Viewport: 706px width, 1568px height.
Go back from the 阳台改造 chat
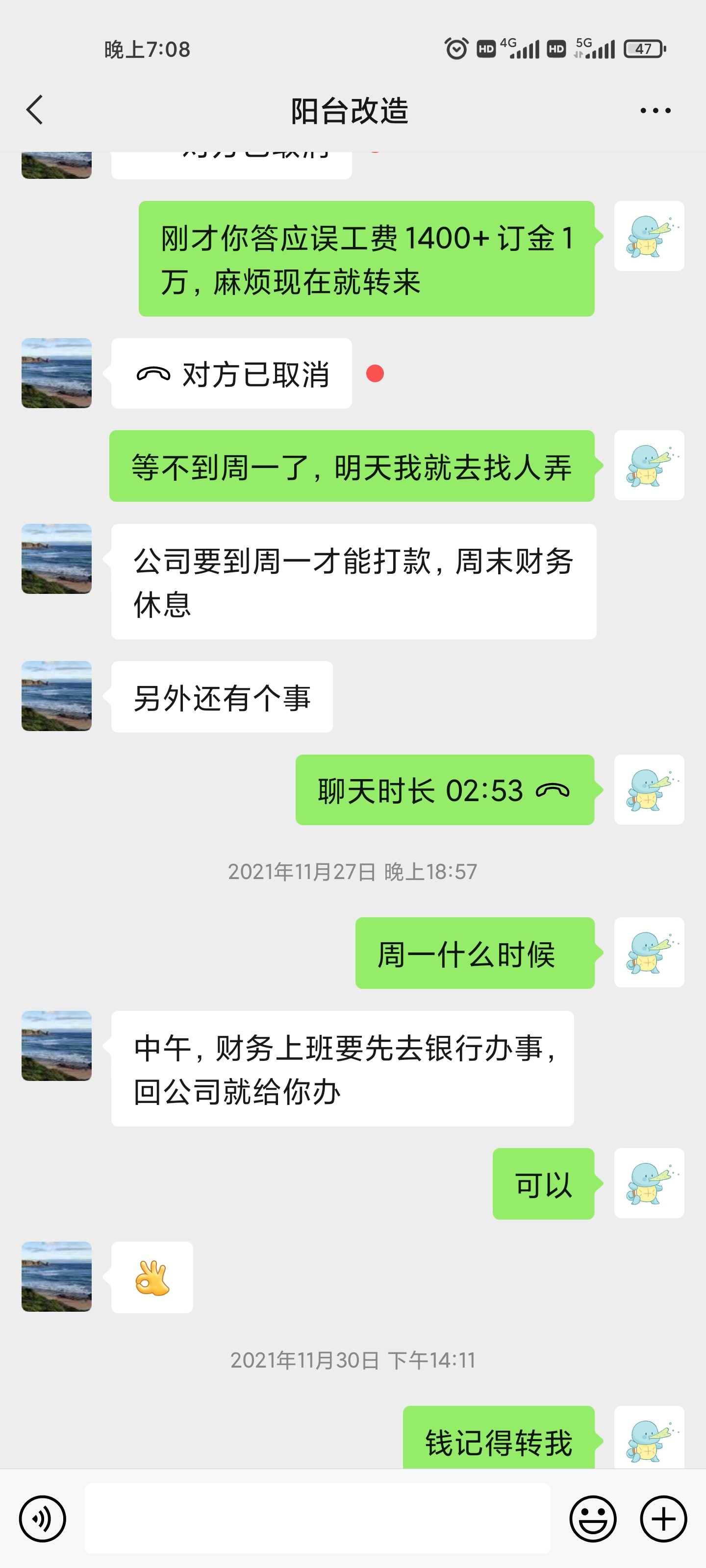[35, 110]
